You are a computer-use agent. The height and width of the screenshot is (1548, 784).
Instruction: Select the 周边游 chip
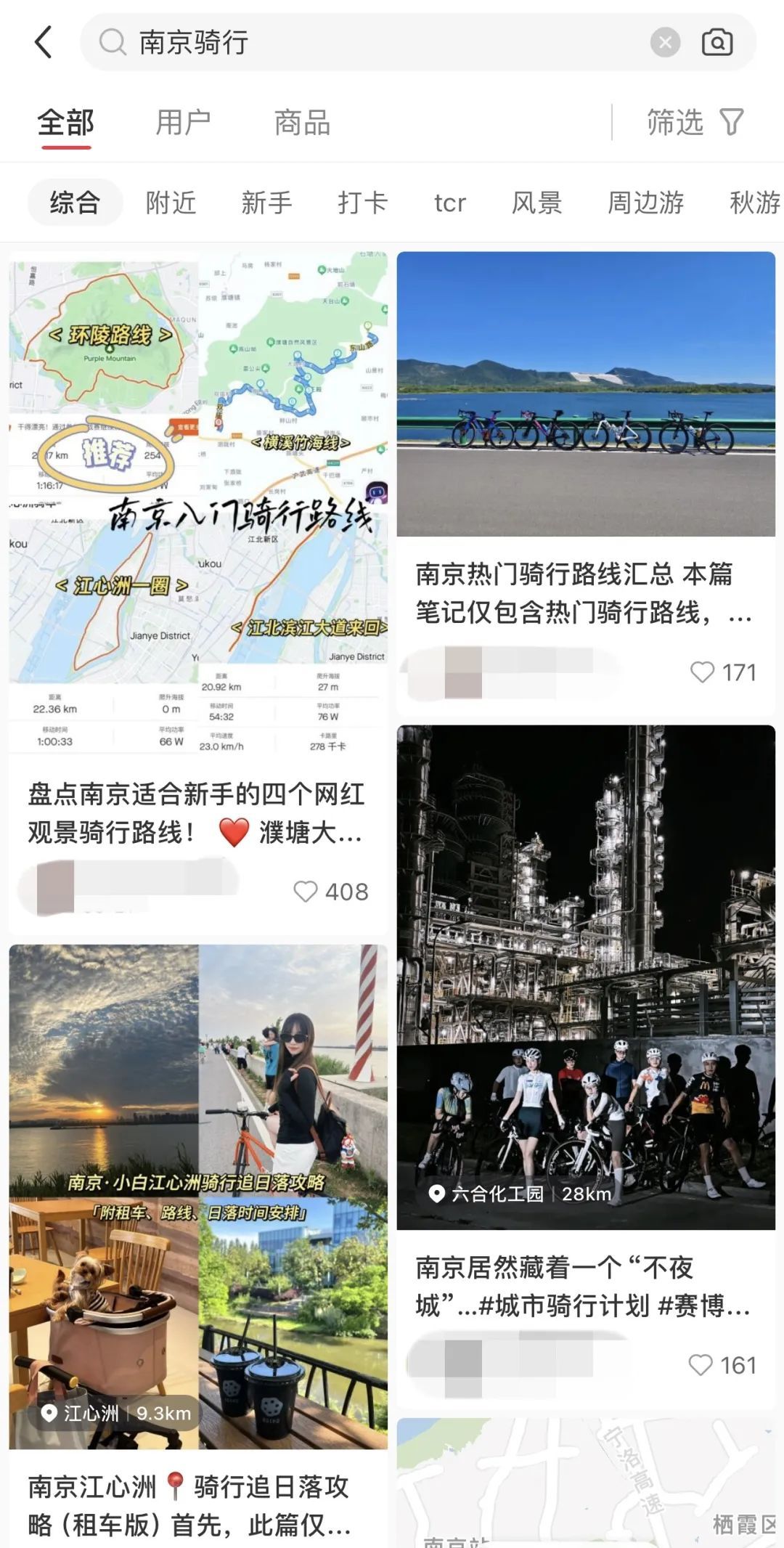pyautogui.click(x=645, y=203)
